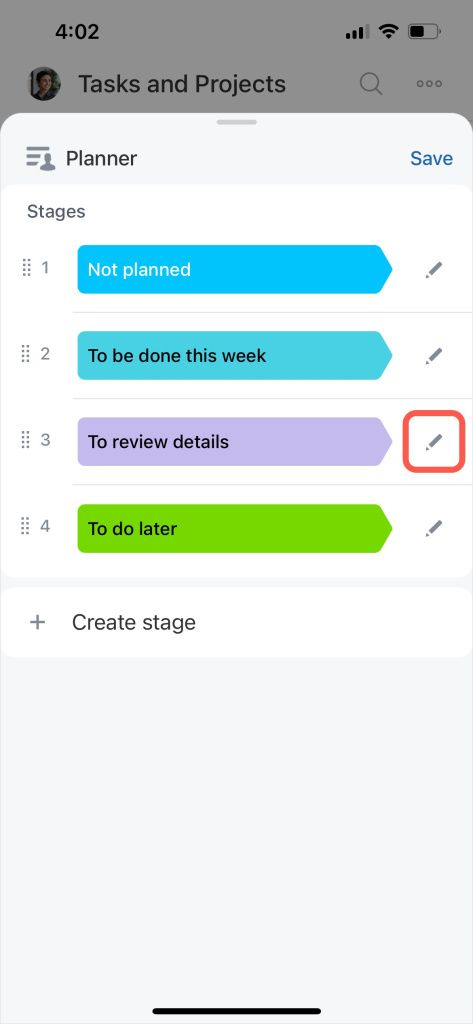This screenshot has width=473, height=1024.
Task: Select the To be done this week stage
Action: coord(235,356)
